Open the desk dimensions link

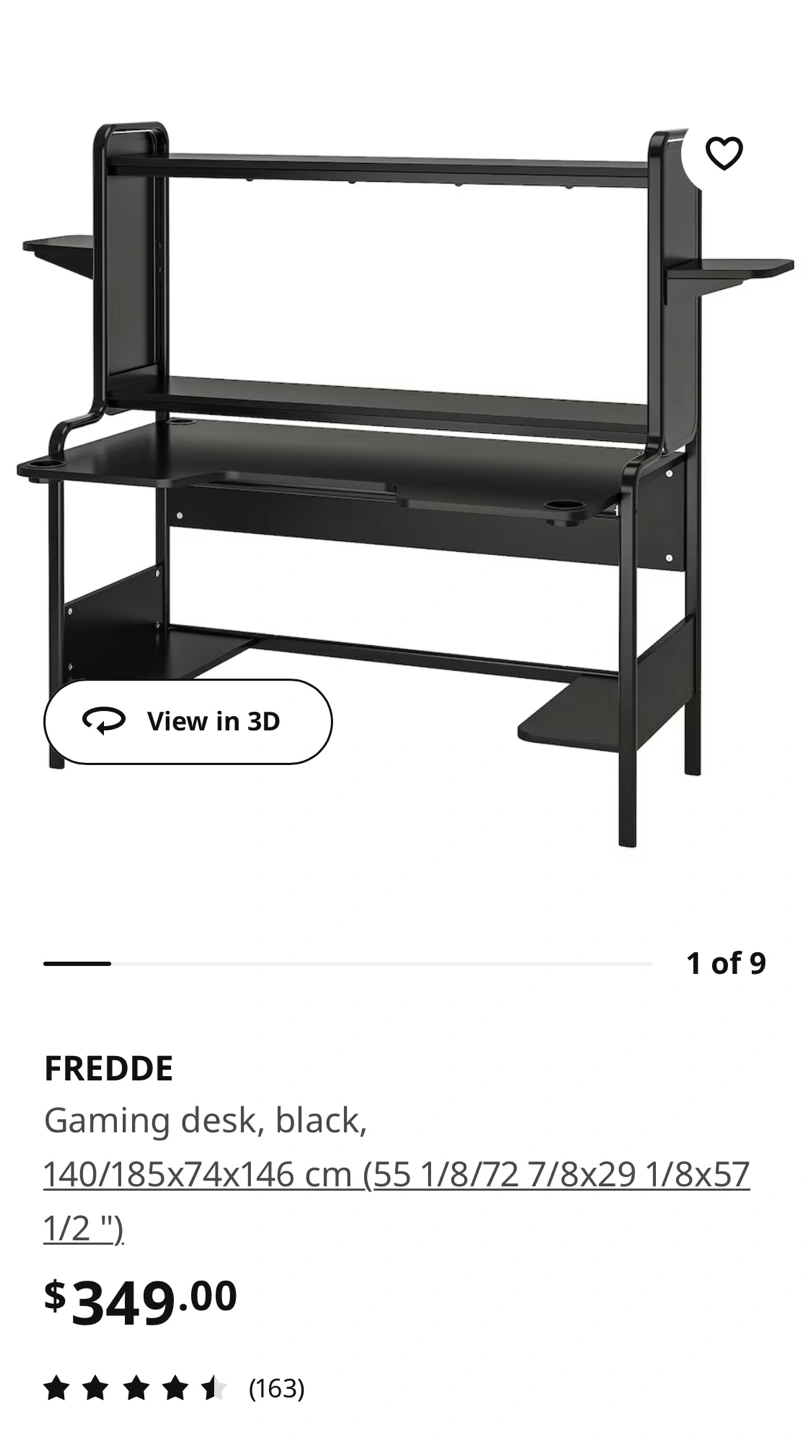[x=396, y=1175]
